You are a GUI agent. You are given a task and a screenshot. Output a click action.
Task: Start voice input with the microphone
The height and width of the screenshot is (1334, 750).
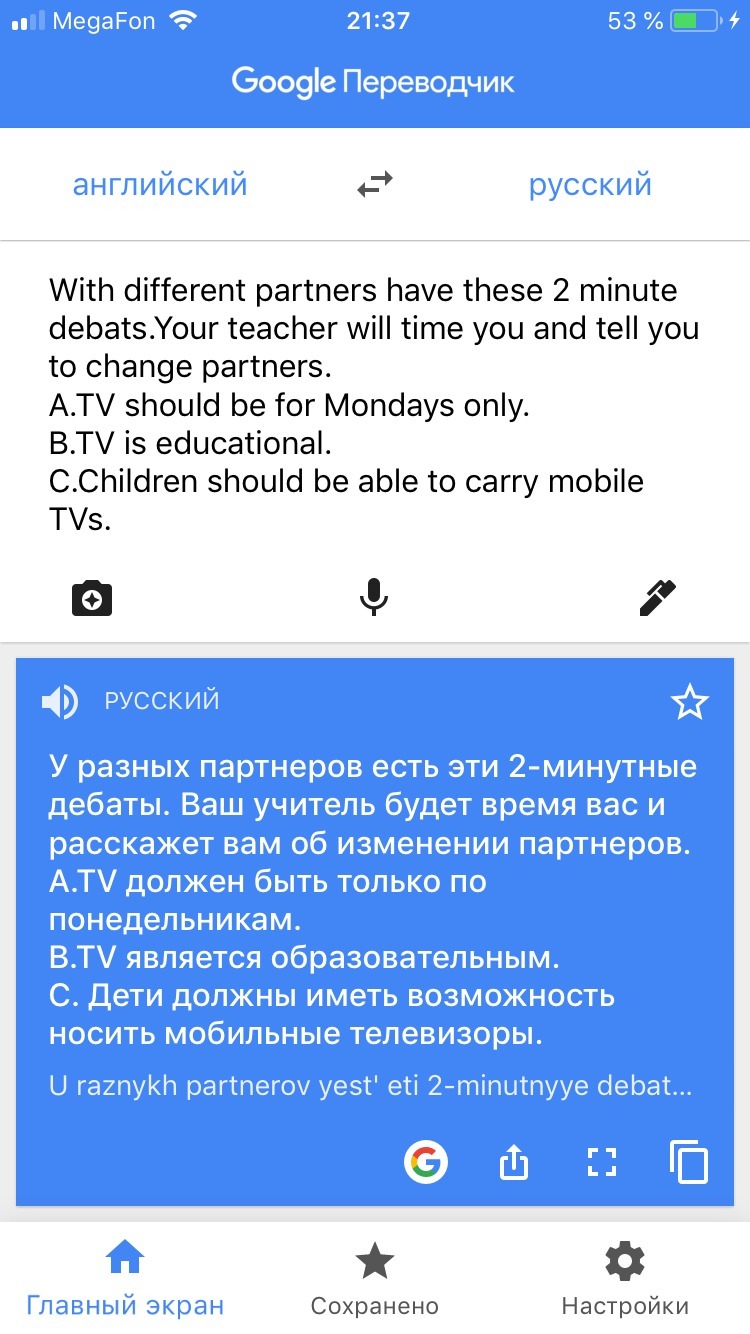pyautogui.click(x=374, y=598)
